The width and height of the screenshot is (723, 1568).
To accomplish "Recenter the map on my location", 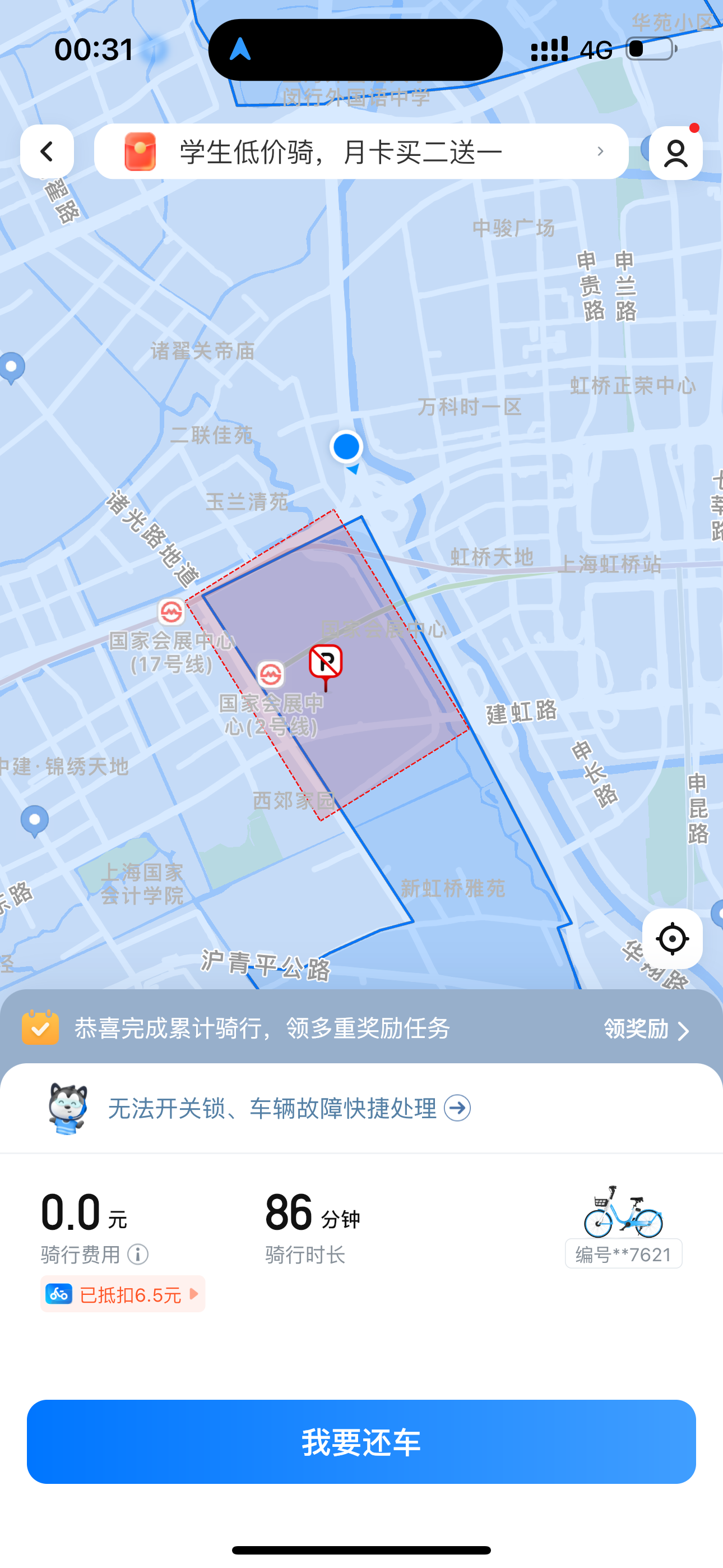I will pos(672,939).
